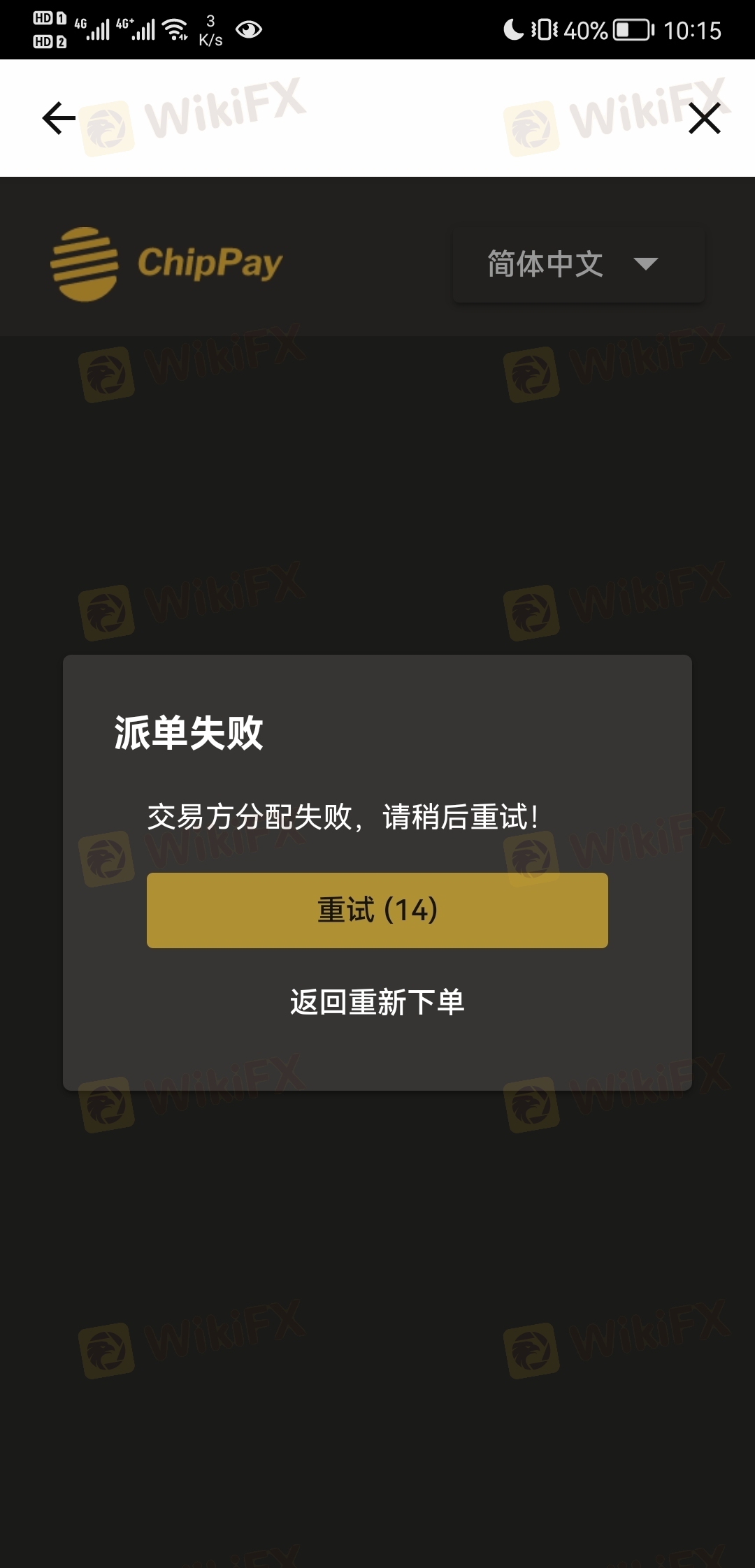This screenshot has width=755, height=1568.
Task: Go back using the top-left arrow
Action: 59,118
